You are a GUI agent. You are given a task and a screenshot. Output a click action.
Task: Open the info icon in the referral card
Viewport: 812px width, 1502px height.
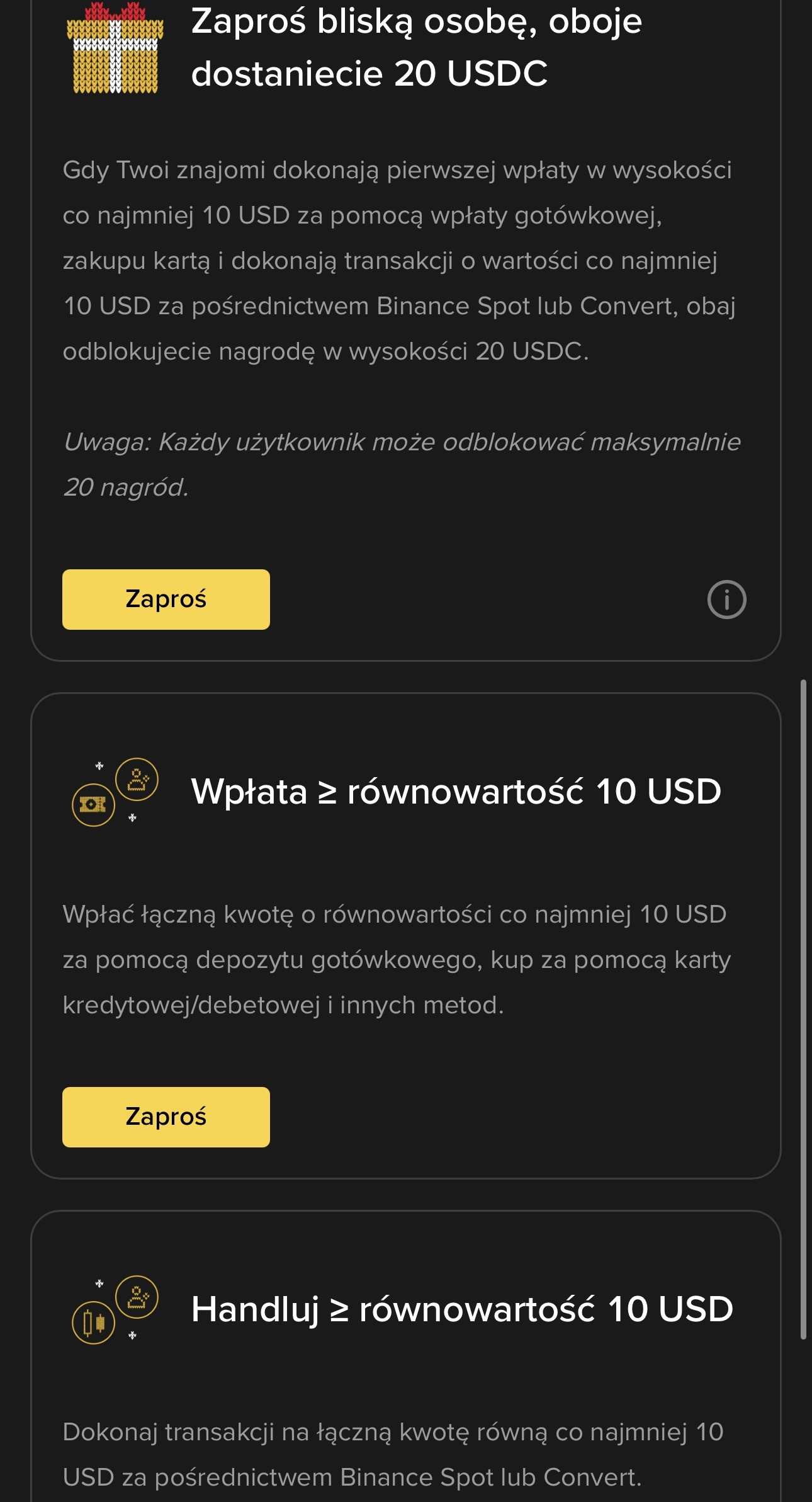coord(726,599)
